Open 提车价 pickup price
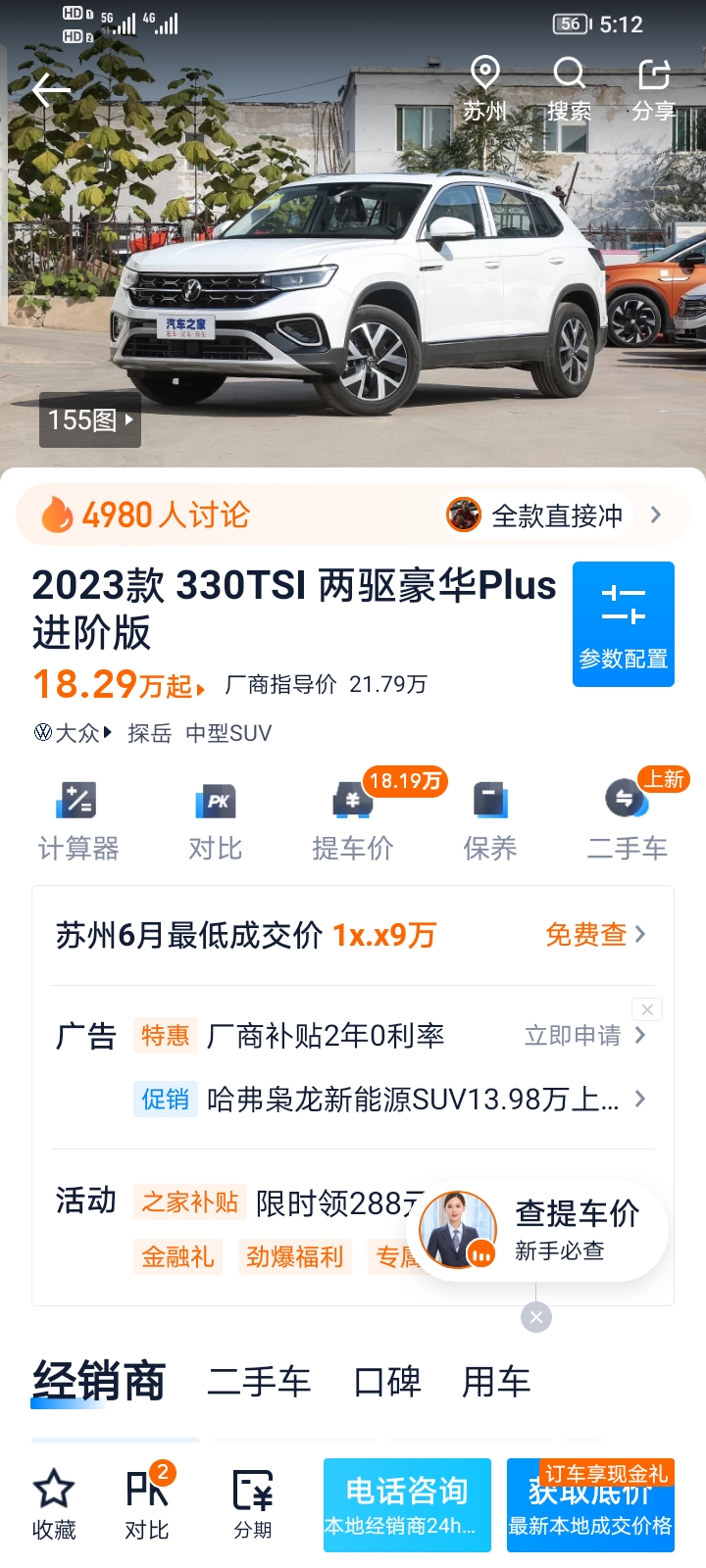 click(x=353, y=822)
